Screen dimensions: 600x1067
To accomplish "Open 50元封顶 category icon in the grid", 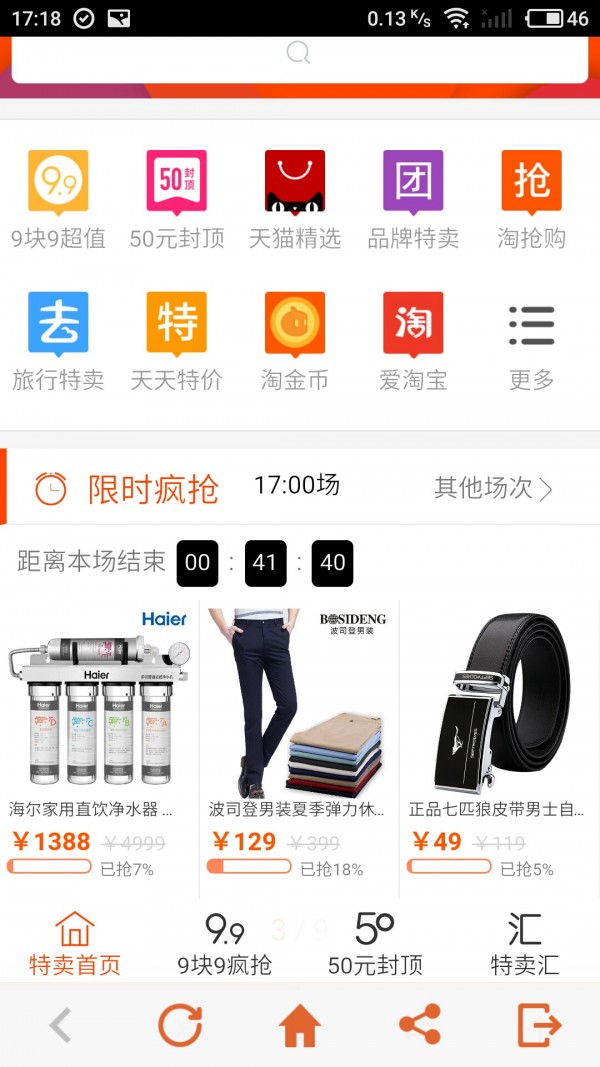I will [177, 182].
